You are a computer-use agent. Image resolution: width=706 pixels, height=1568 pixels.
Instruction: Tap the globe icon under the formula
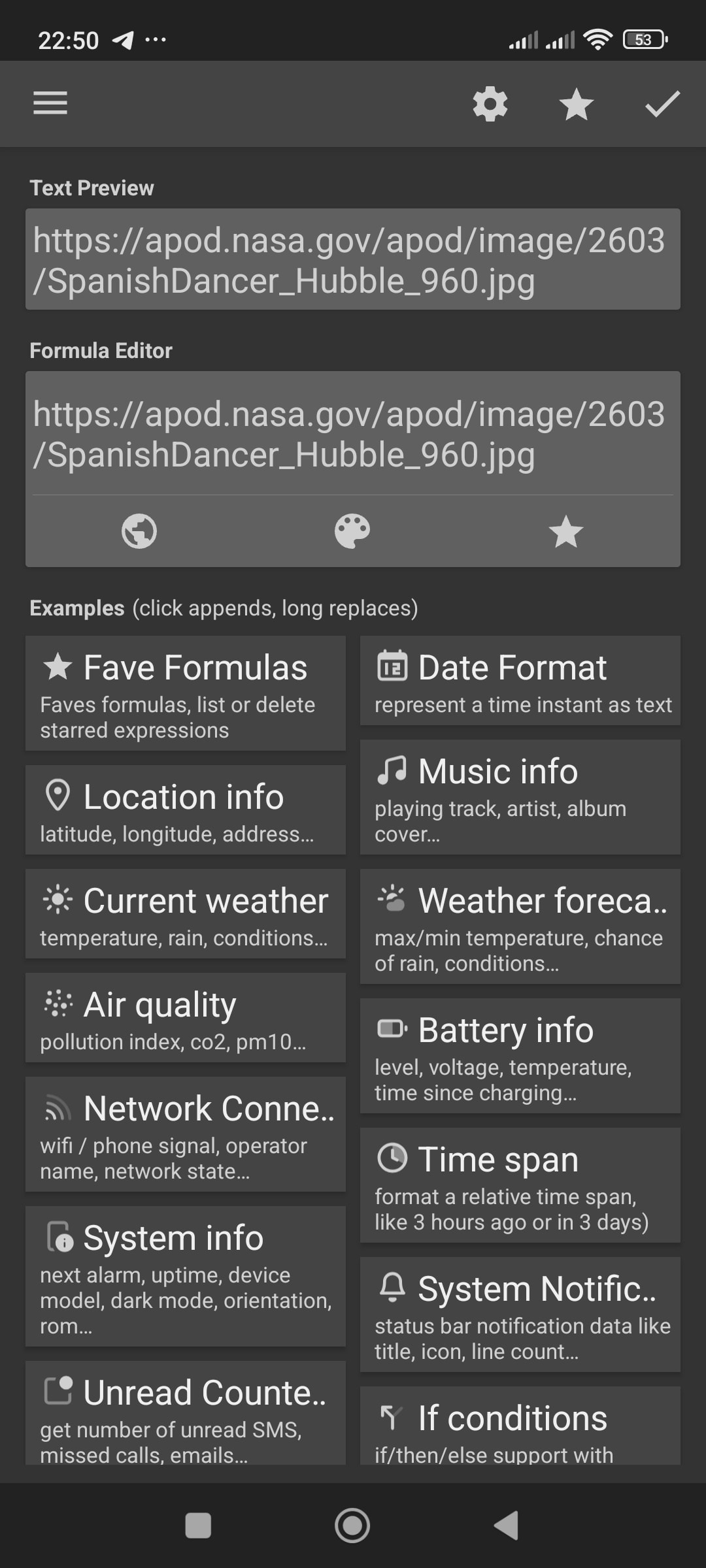pos(139,531)
